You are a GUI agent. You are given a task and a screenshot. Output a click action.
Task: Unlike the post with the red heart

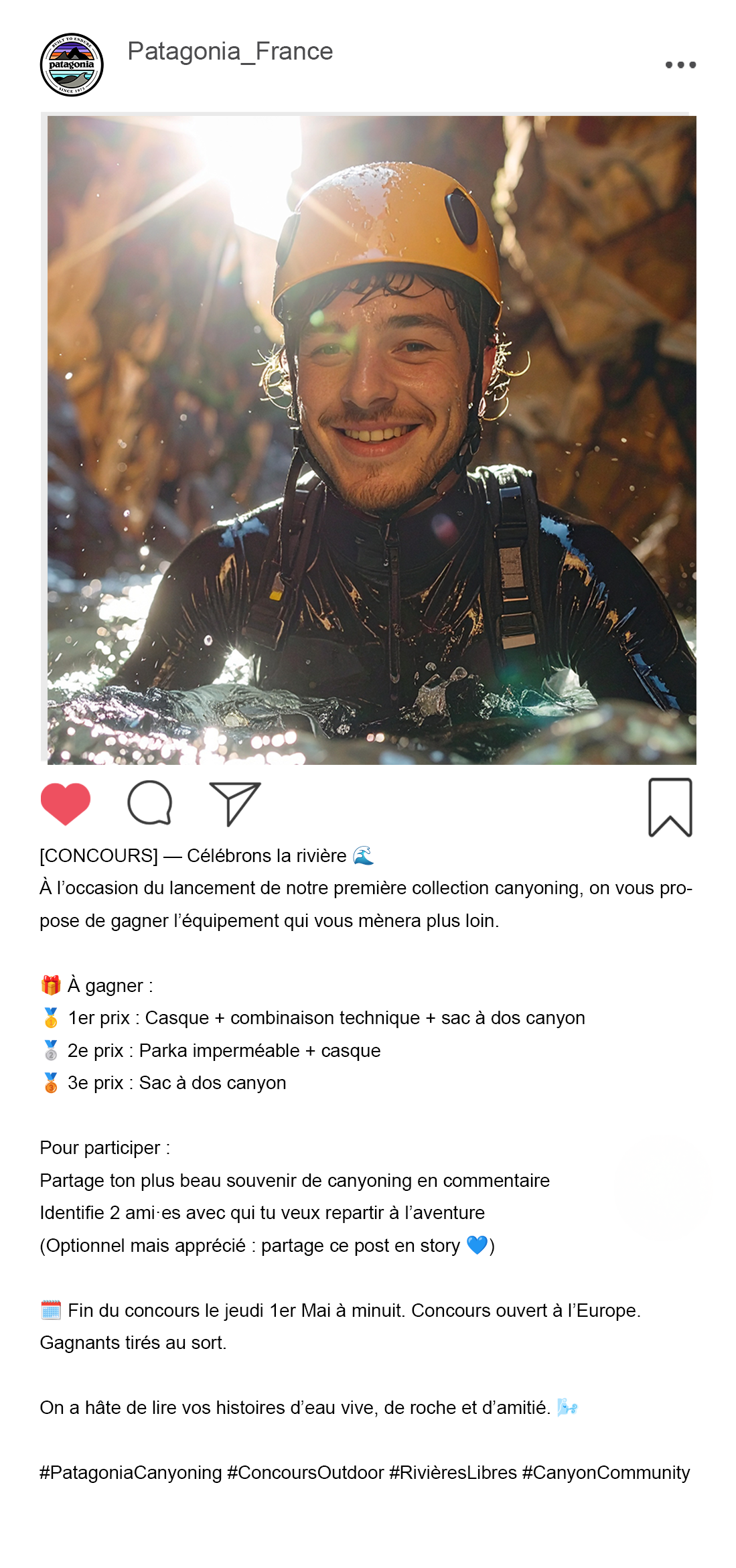[66, 803]
